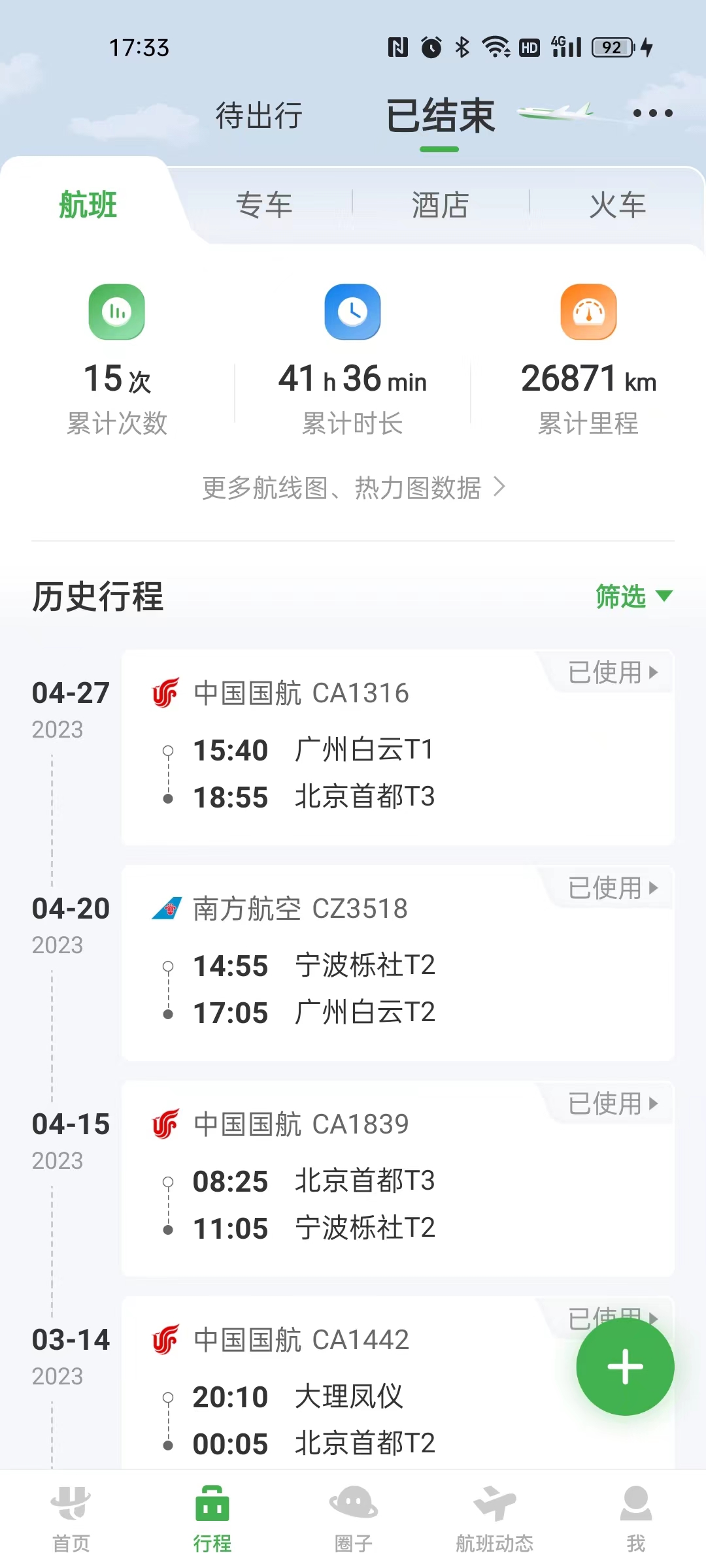Open the 圈子 community tab

tap(353, 1519)
